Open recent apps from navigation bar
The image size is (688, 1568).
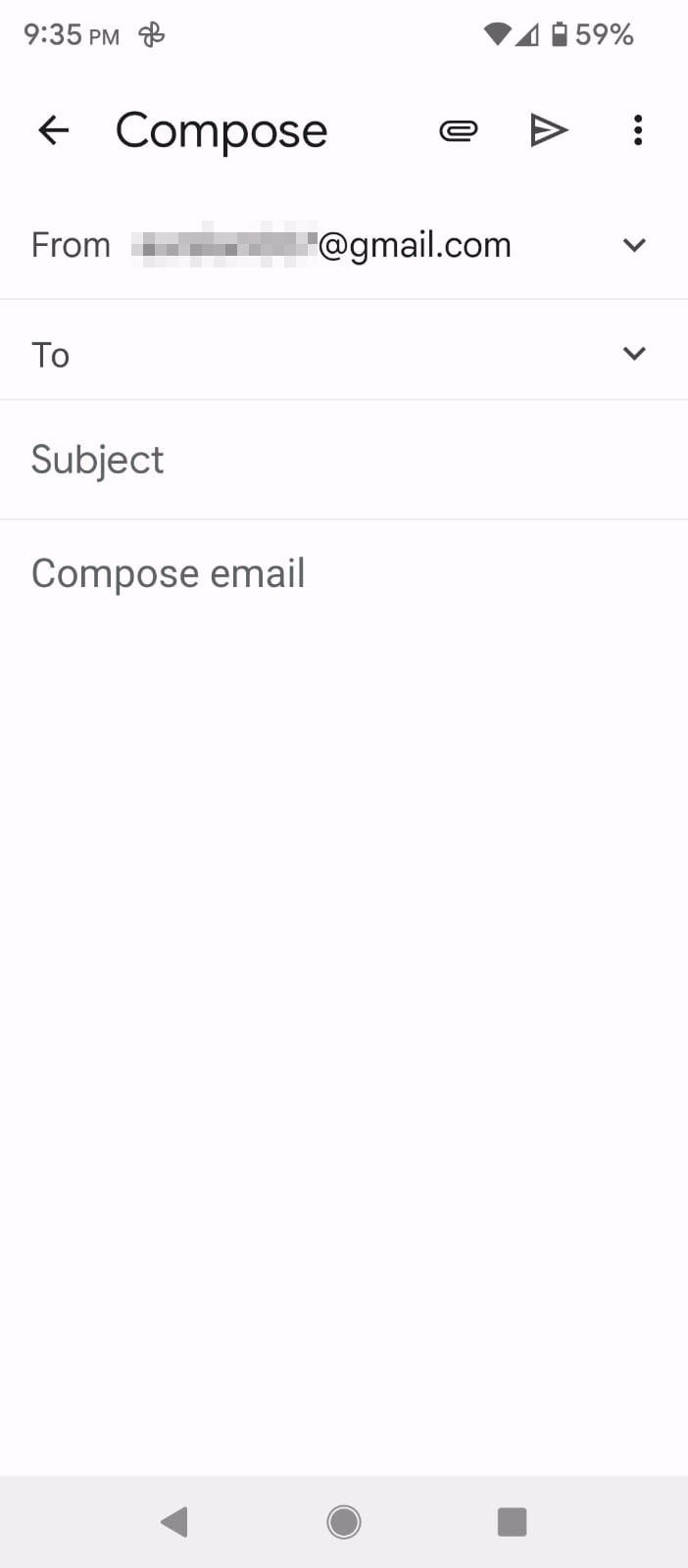click(512, 1522)
